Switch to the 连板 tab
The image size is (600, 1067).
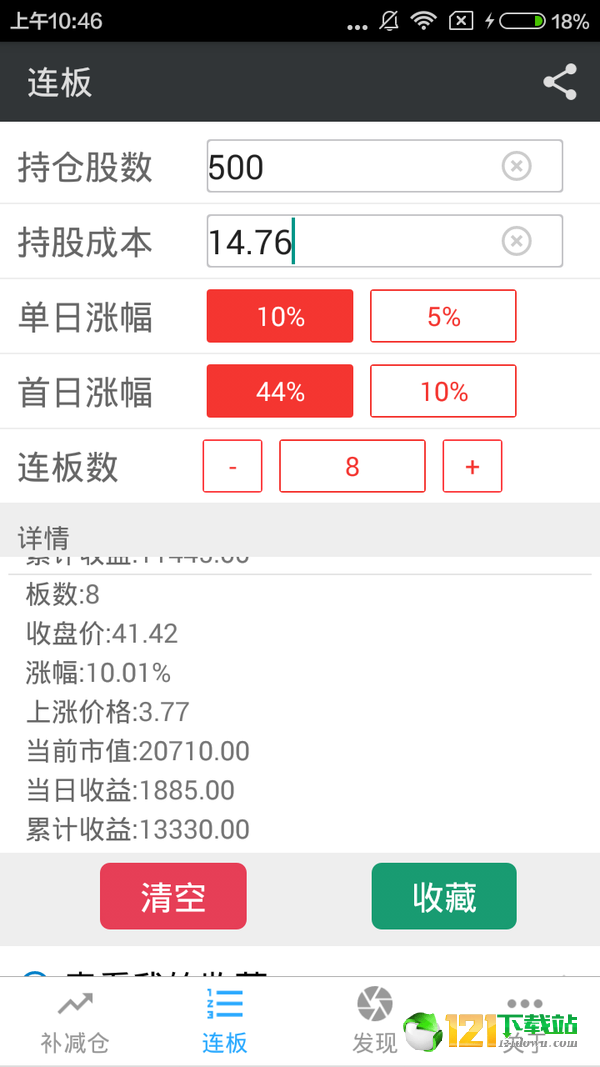coord(224,1022)
